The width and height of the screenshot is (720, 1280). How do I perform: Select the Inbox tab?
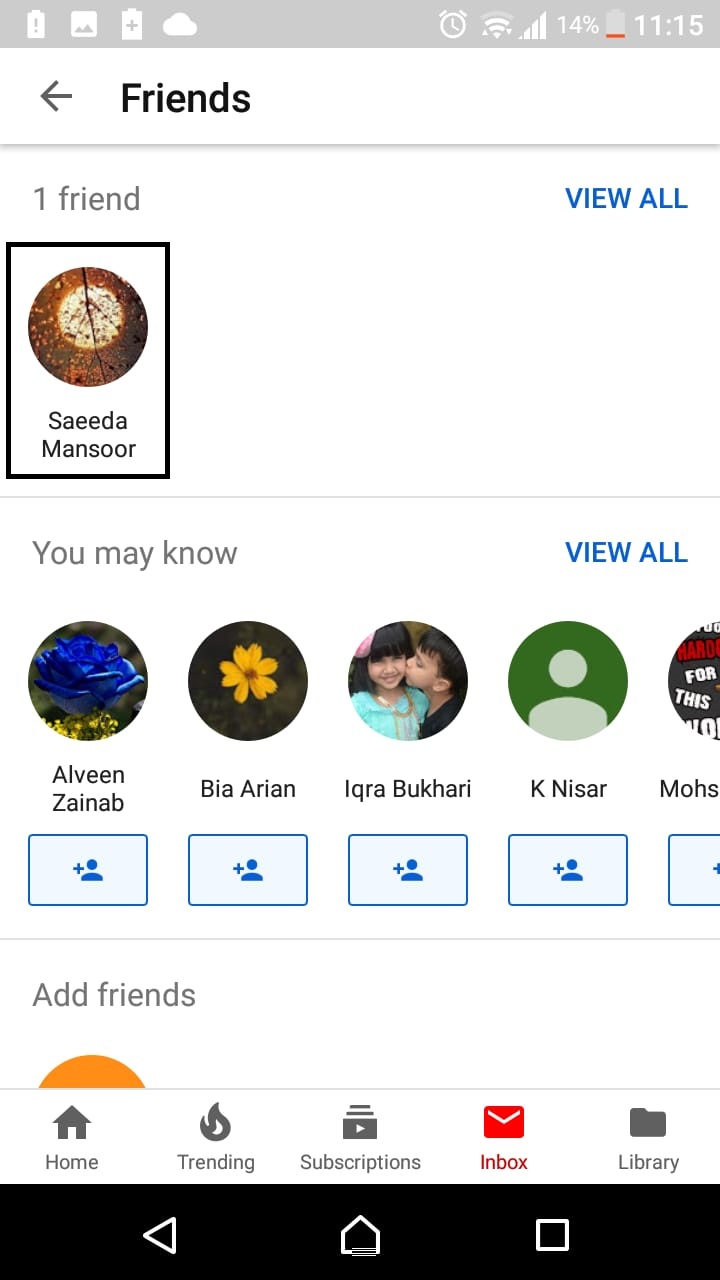pos(504,1138)
